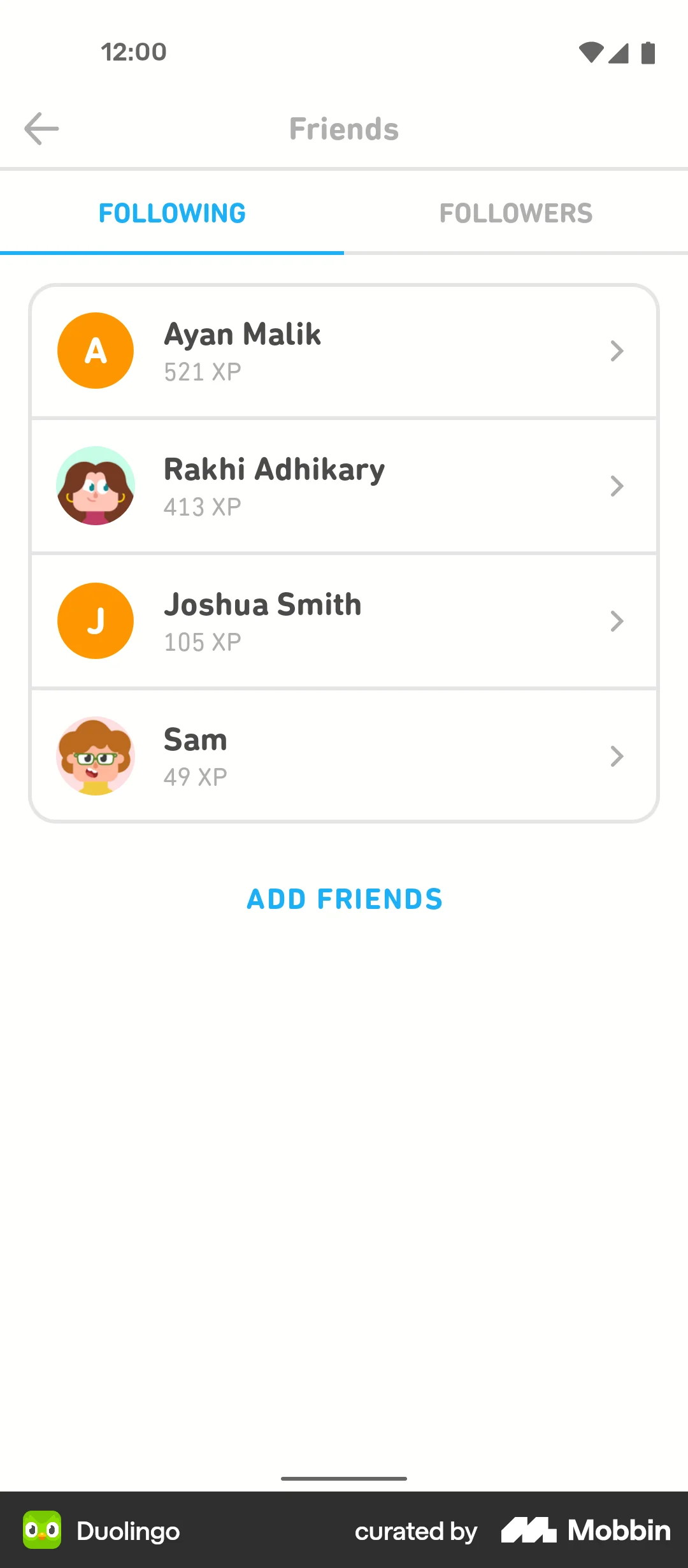Click the chevron next to Sam

(x=616, y=755)
